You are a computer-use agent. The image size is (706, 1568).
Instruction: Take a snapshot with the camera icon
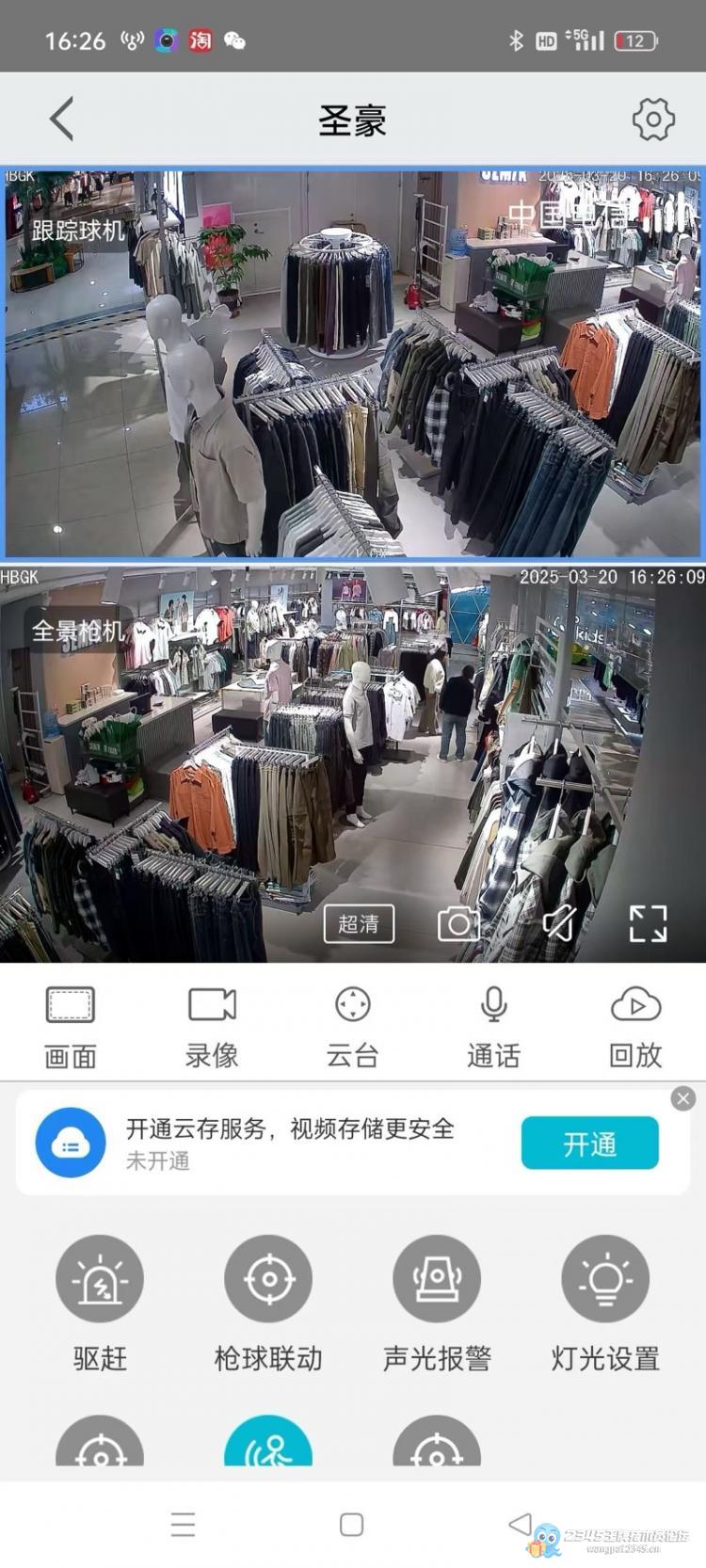(x=458, y=924)
